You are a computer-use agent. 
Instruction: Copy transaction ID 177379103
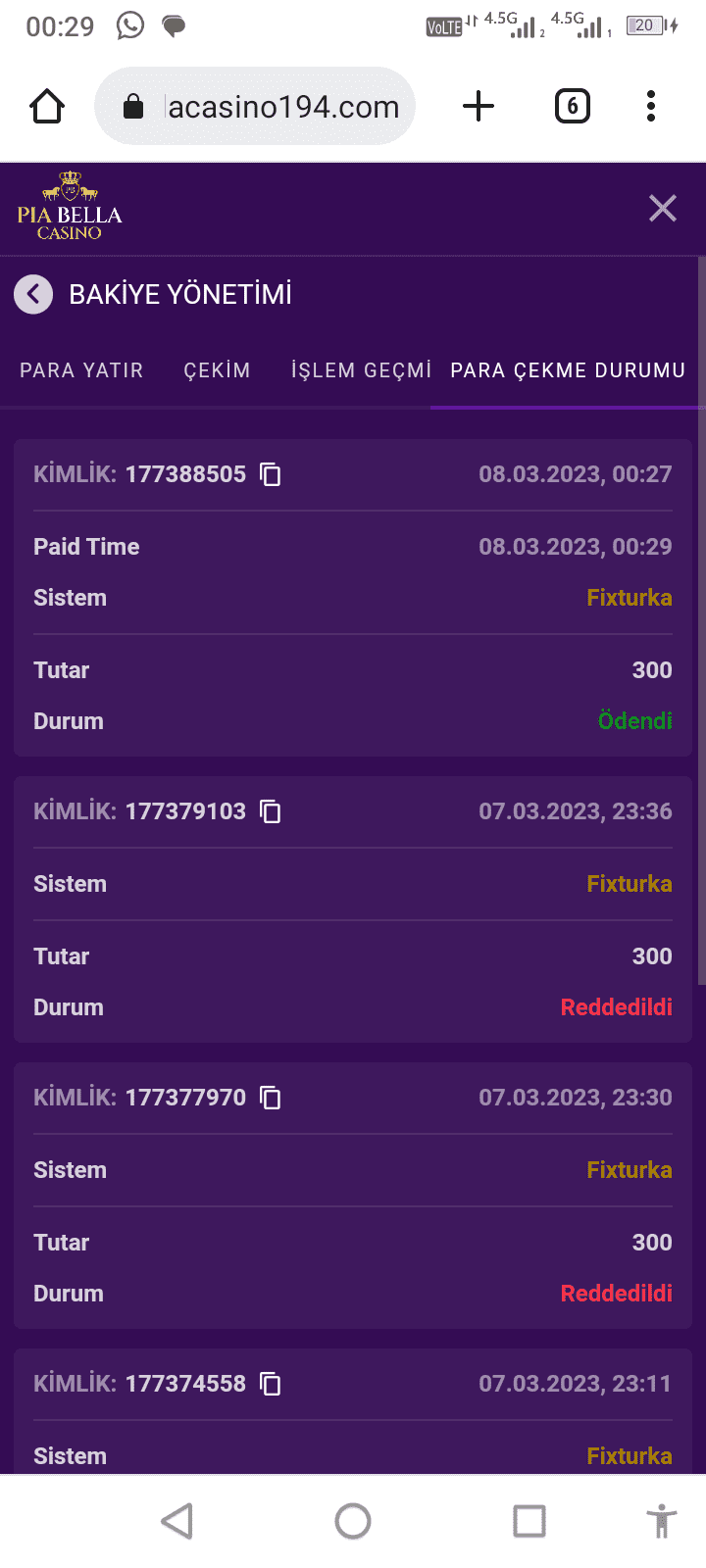(x=271, y=811)
